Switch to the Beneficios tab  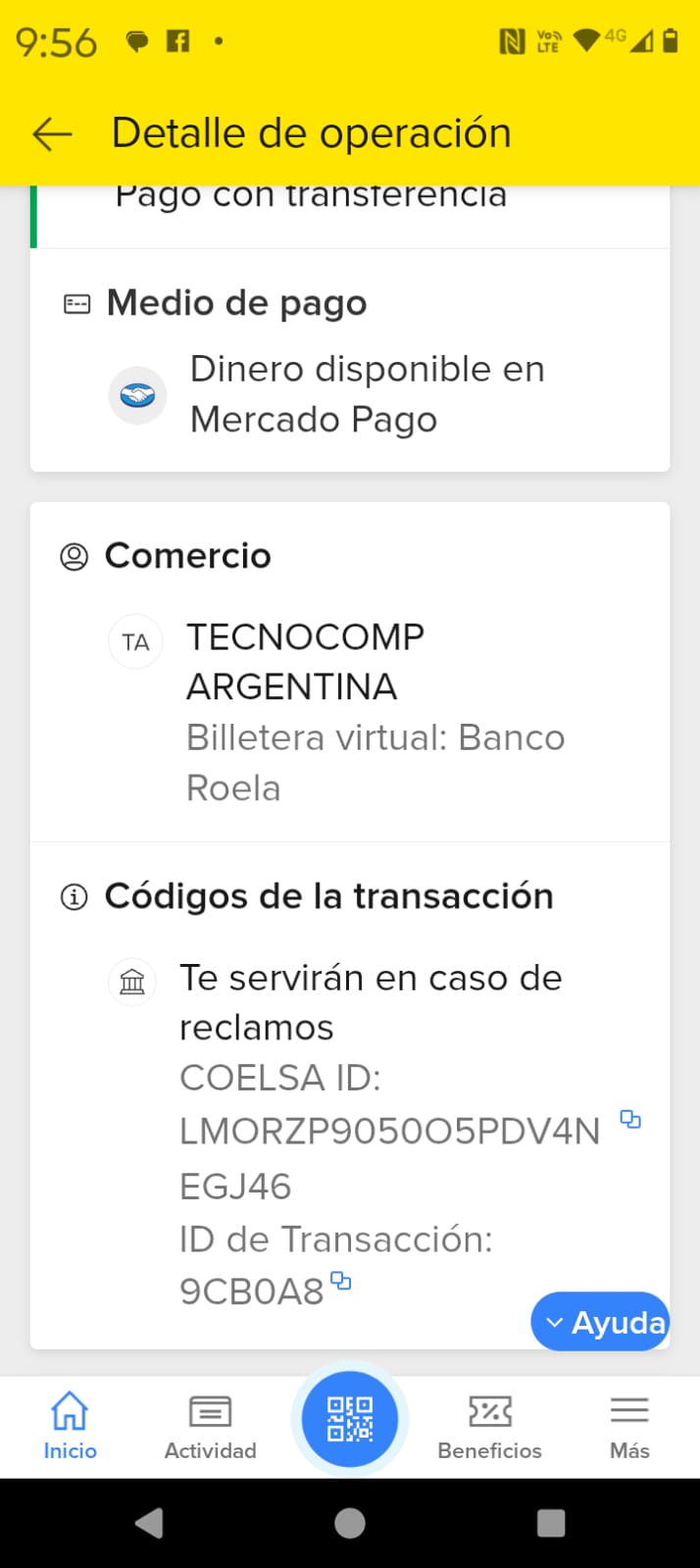click(489, 1426)
